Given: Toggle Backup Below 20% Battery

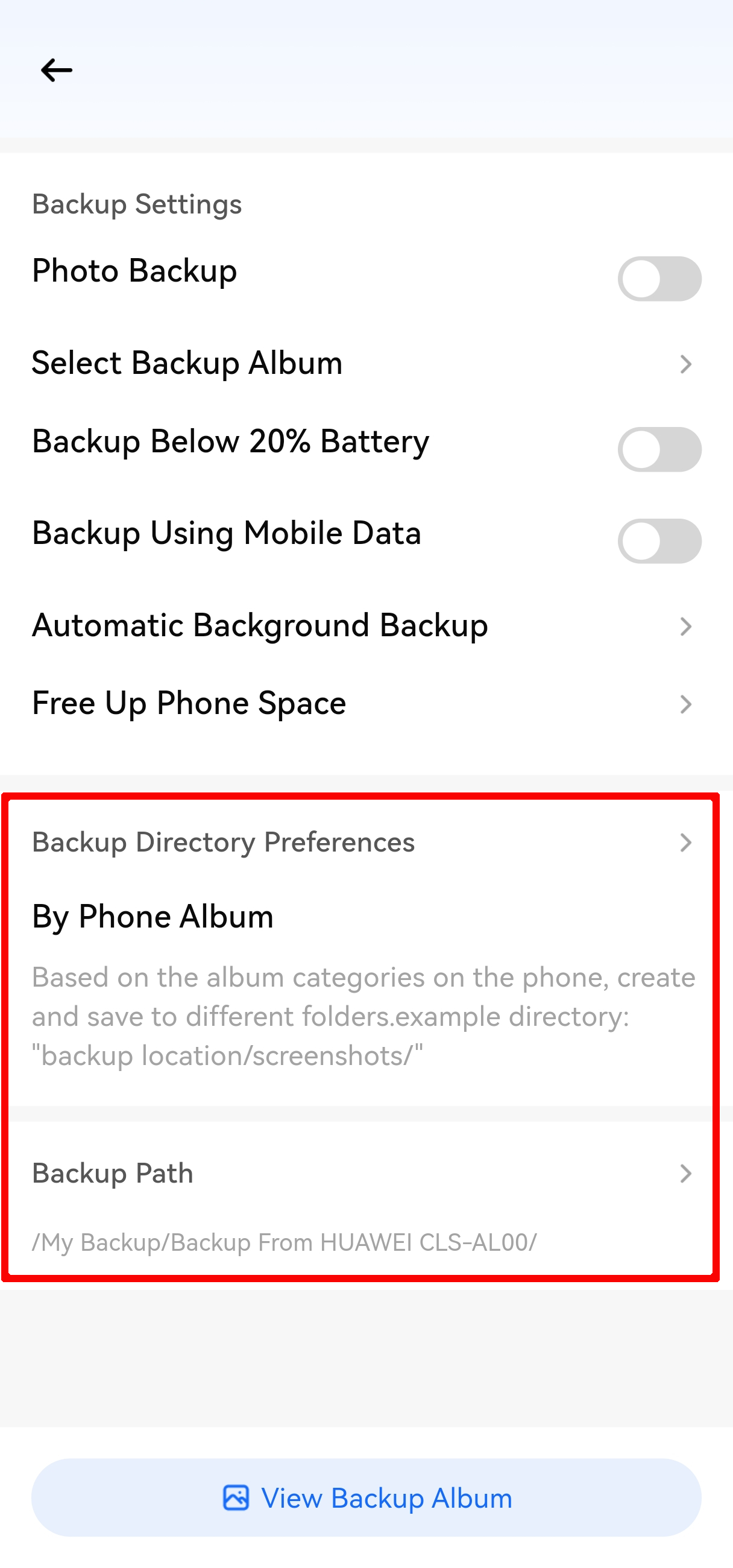Looking at the screenshot, I should tap(659, 449).
